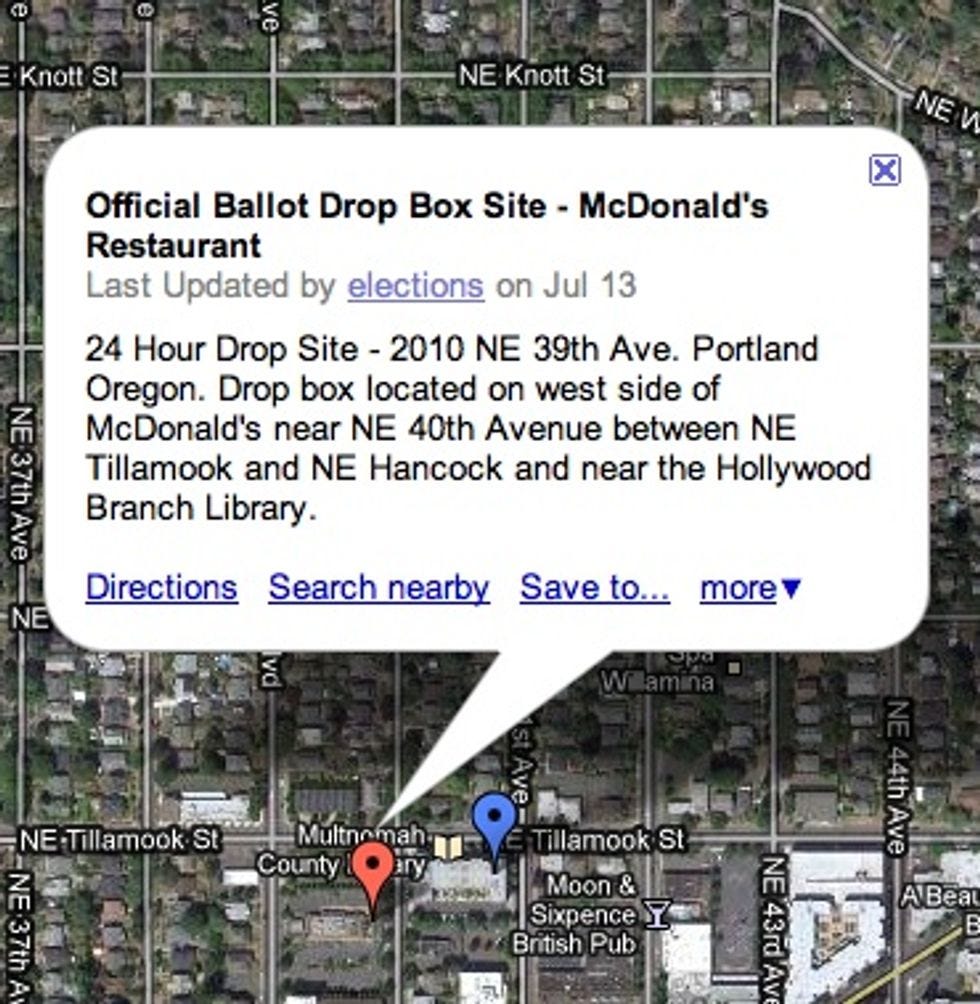
Task: Open the Save to... option
Action: [x=594, y=587]
